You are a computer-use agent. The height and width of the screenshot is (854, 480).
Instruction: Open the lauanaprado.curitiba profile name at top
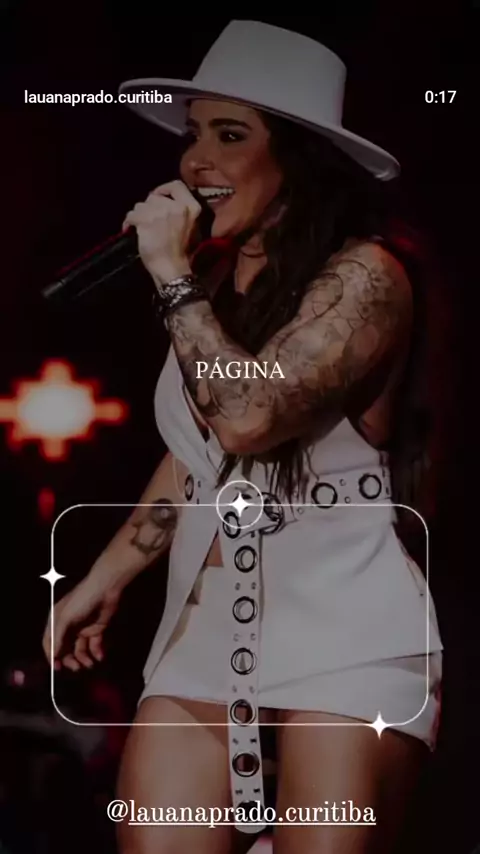tap(98, 97)
